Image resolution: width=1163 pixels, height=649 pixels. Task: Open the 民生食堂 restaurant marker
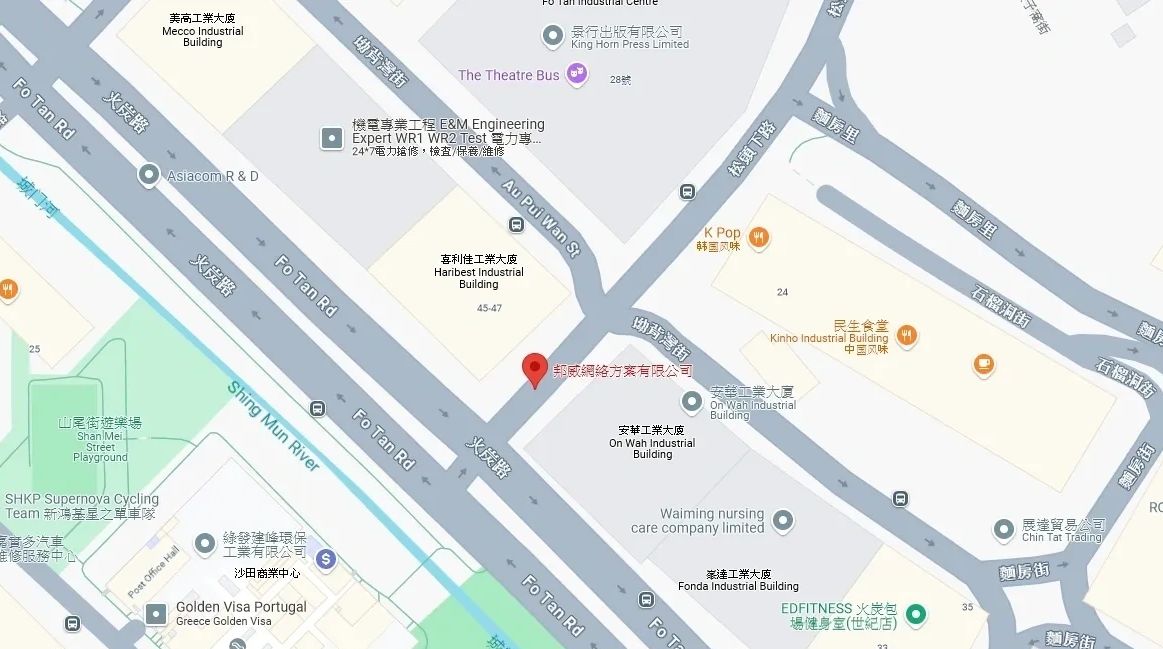(x=906, y=335)
